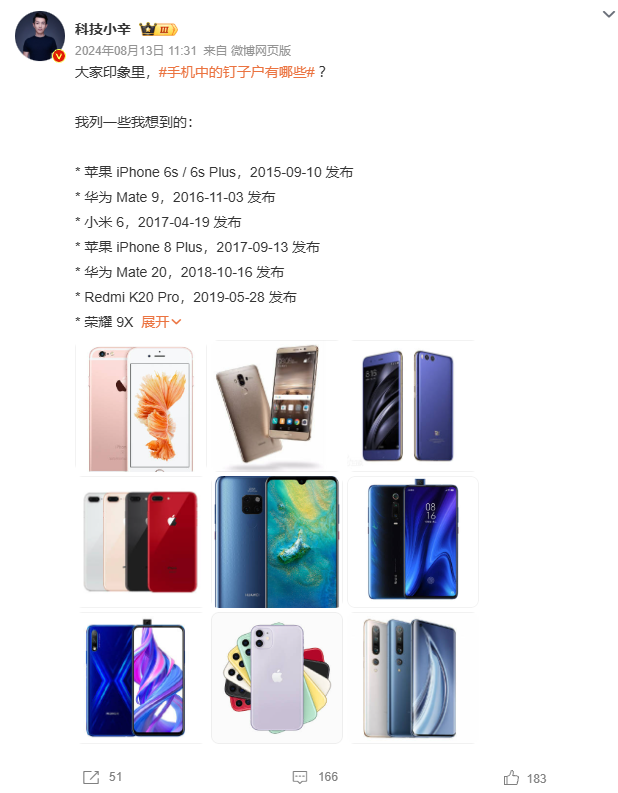View the Huawei Mate 20 image
The width and height of the screenshot is (618, 793).
[277, 542]
